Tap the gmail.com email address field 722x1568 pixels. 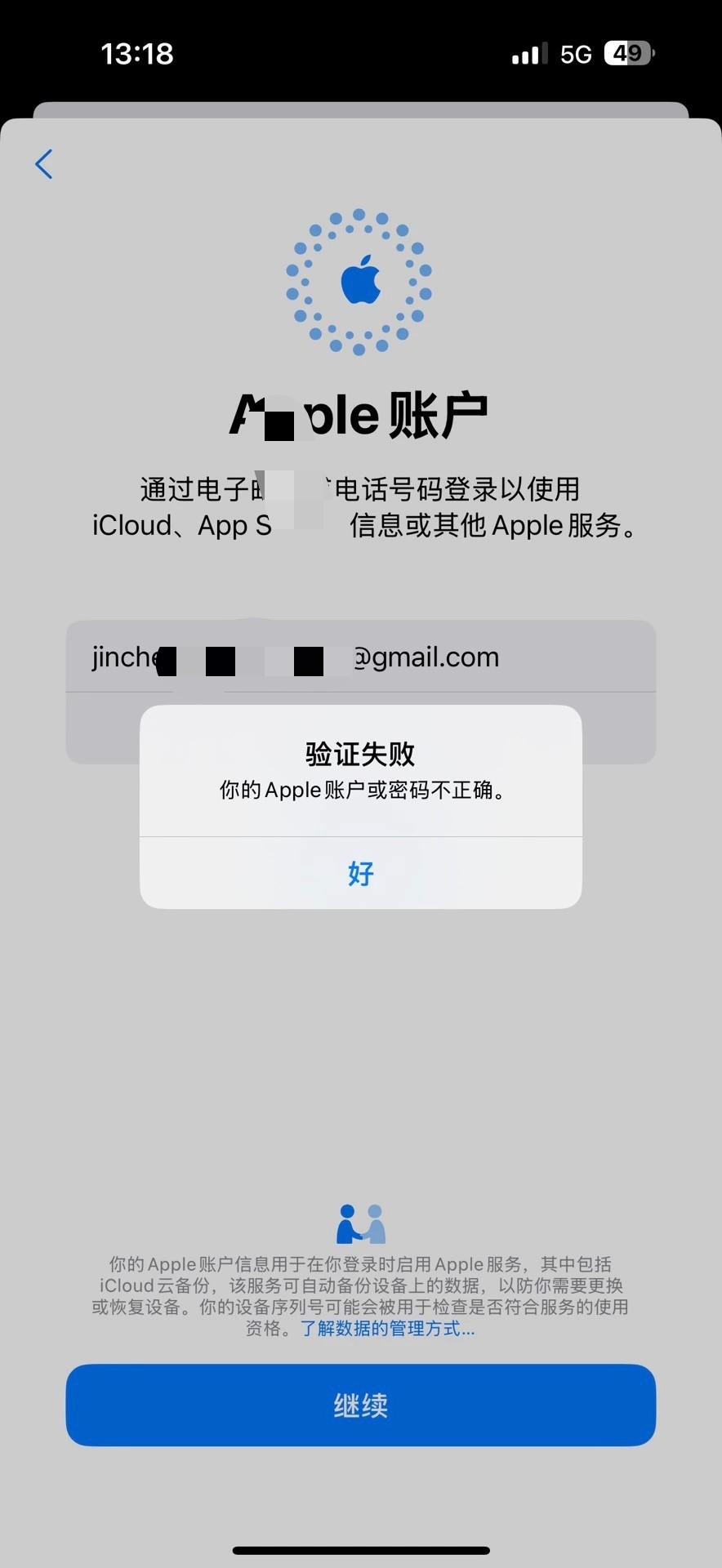[x=360, y=657]
